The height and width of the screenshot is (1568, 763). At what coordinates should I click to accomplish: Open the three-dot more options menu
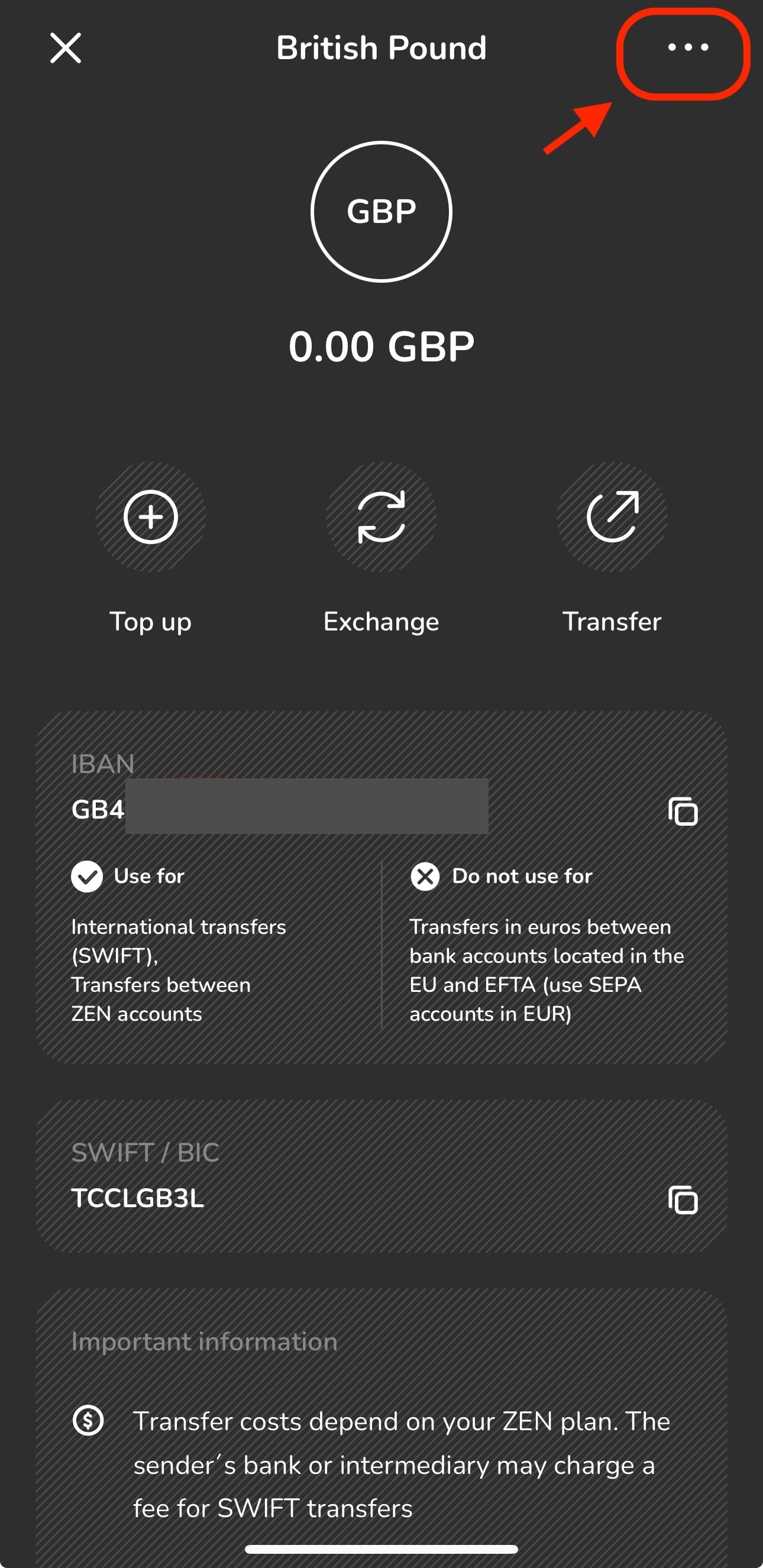tap(687, 47)
